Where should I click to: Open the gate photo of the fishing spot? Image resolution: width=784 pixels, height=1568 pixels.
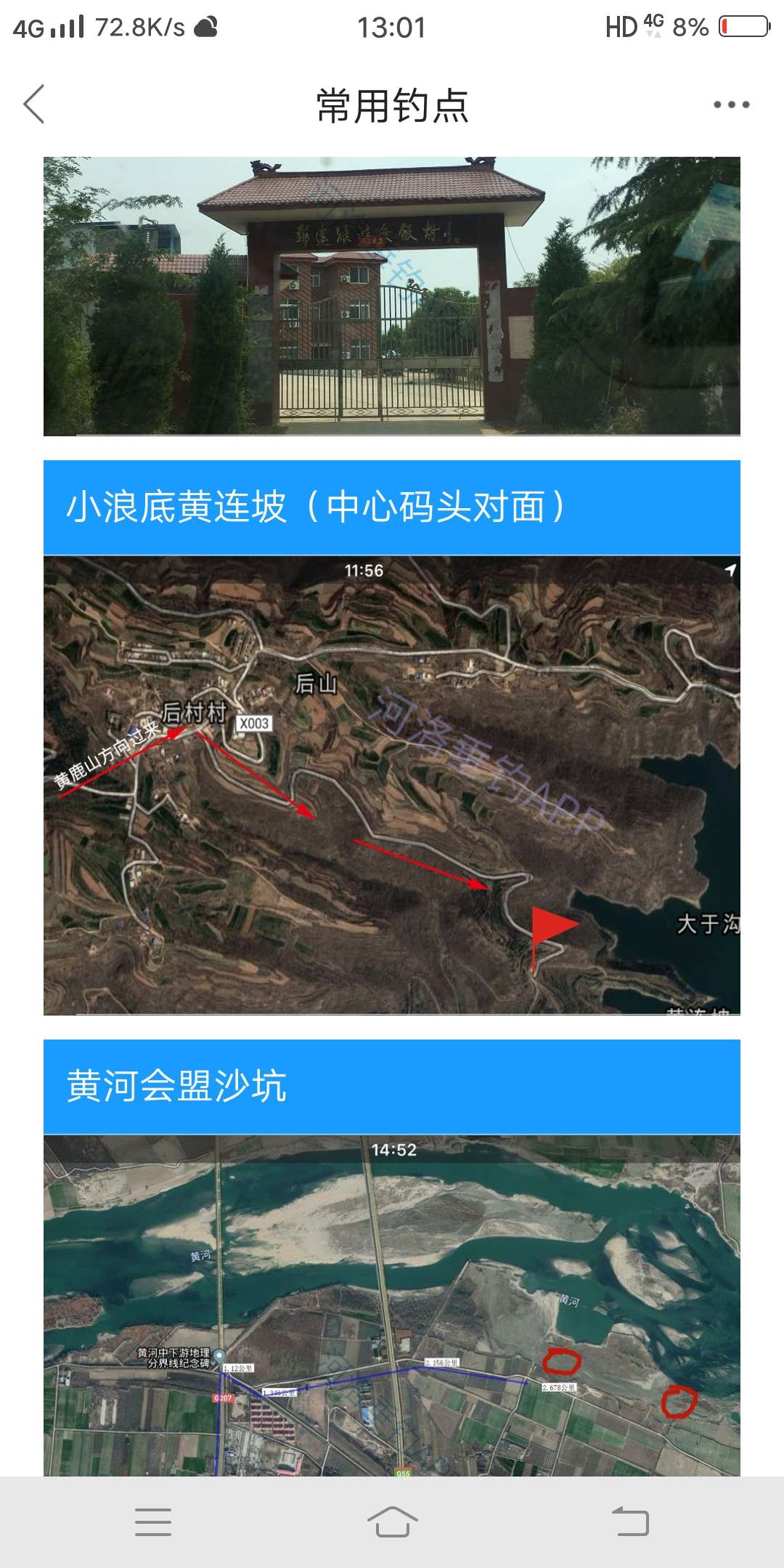(392, 296)
